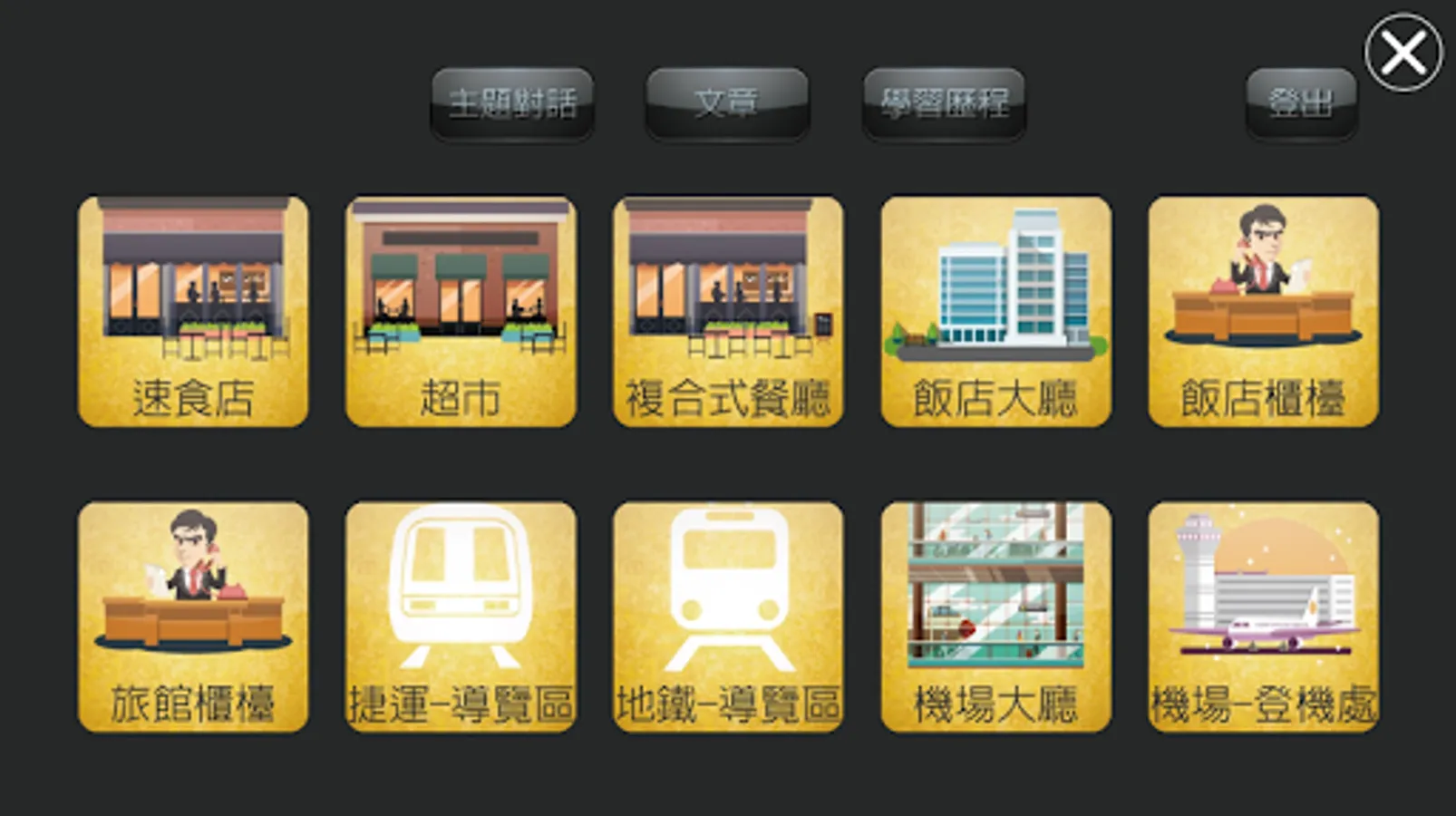Image resolution: width=1456 pixels, height=816 pixels.
Task: View 學習歷程 progress
Action: [944, 103]
